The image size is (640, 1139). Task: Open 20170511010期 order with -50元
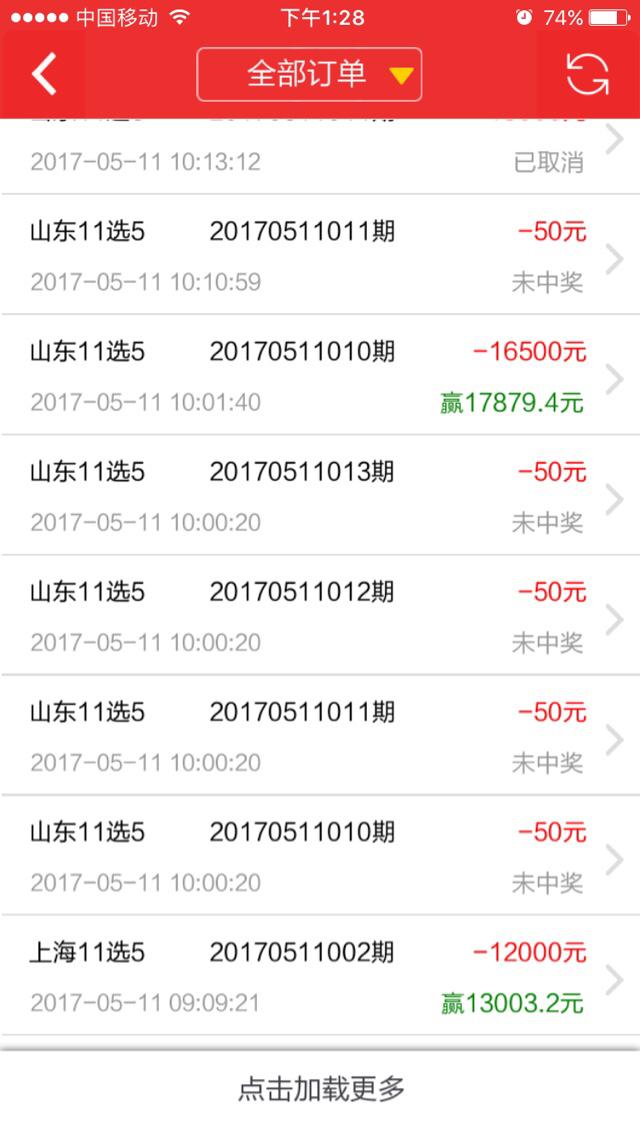click(320, 855)
